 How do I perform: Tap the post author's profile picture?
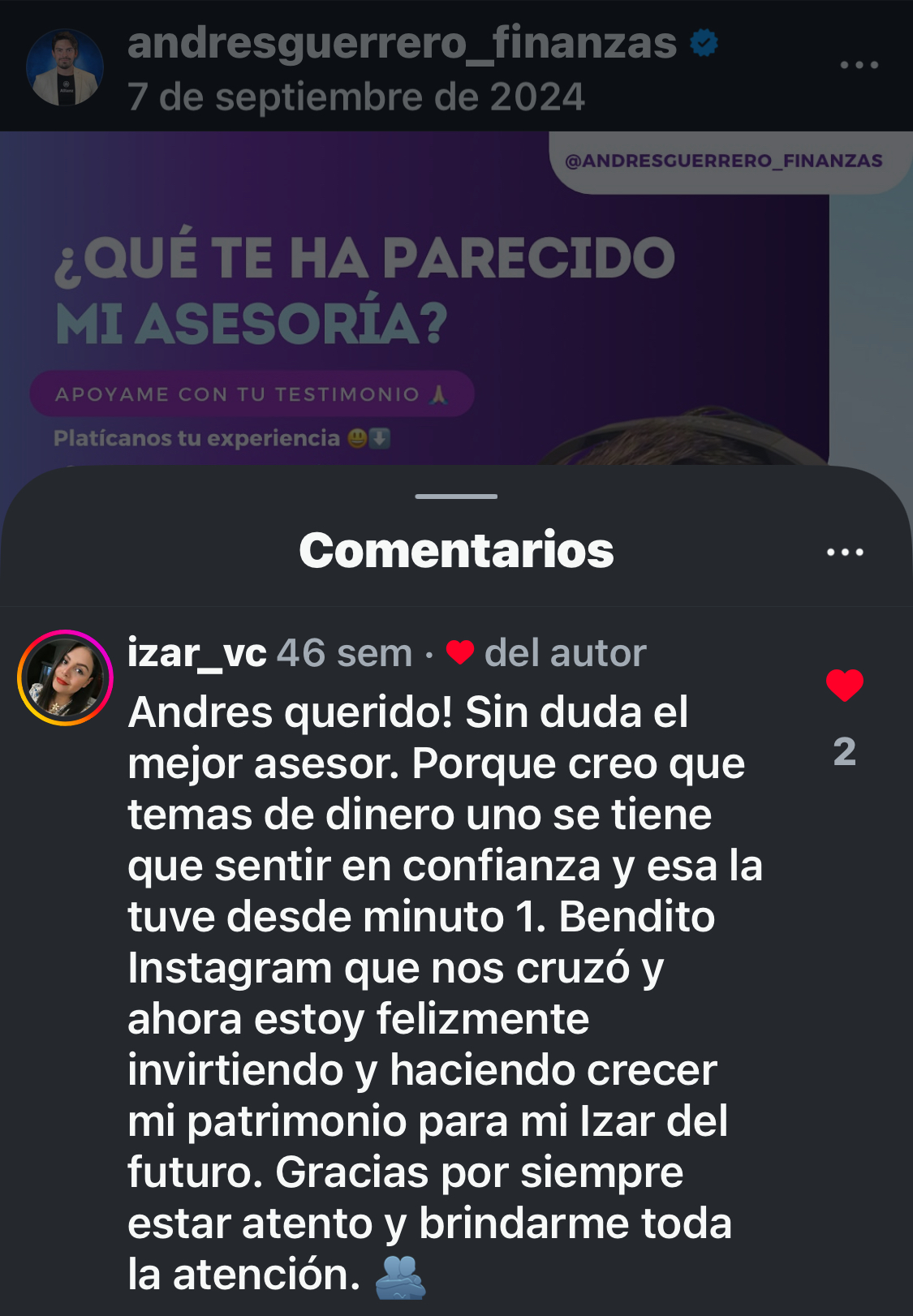click(x=65, y=68)
